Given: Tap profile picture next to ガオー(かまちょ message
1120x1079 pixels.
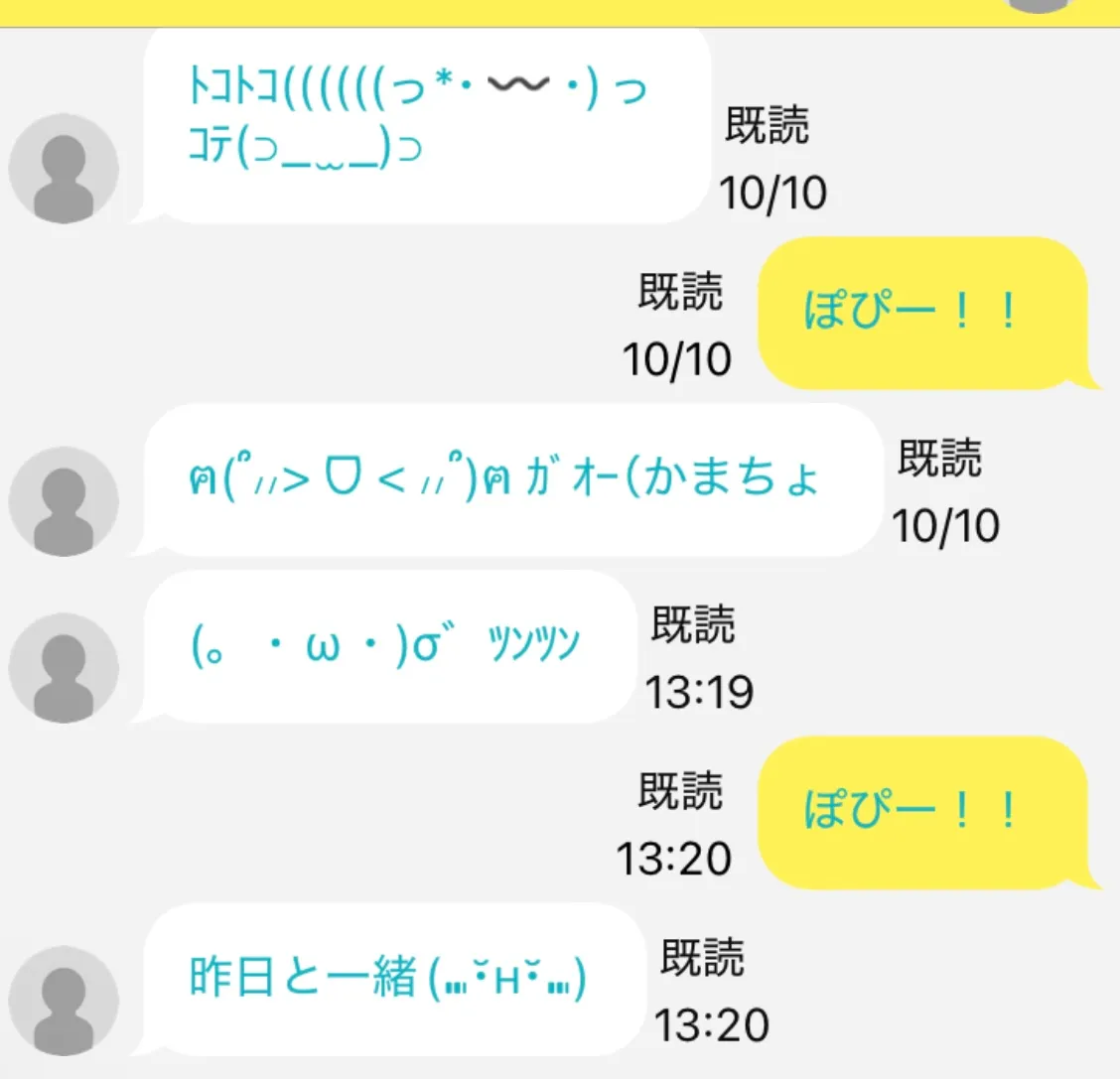Looking at the screenshot, I should [64, 502].
